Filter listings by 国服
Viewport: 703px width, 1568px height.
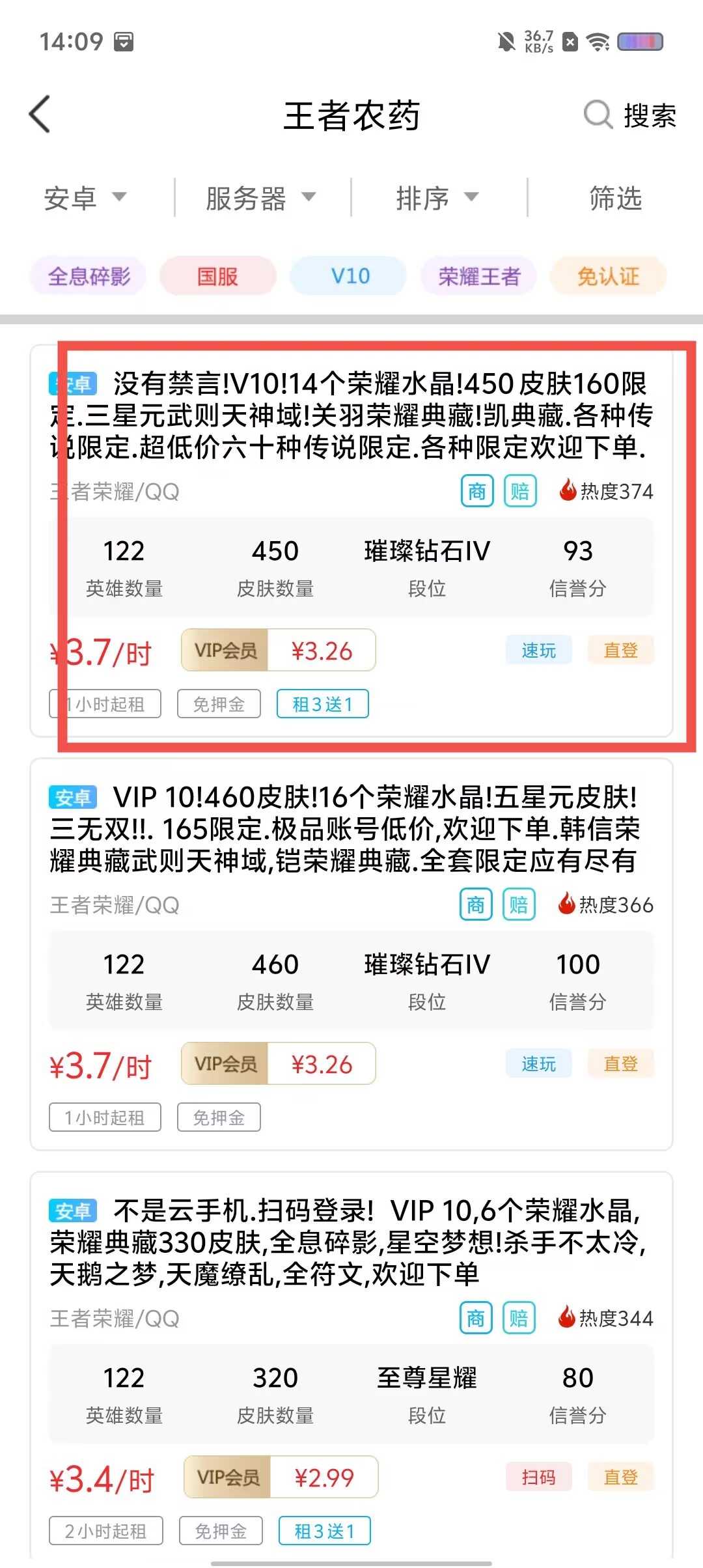217,276
